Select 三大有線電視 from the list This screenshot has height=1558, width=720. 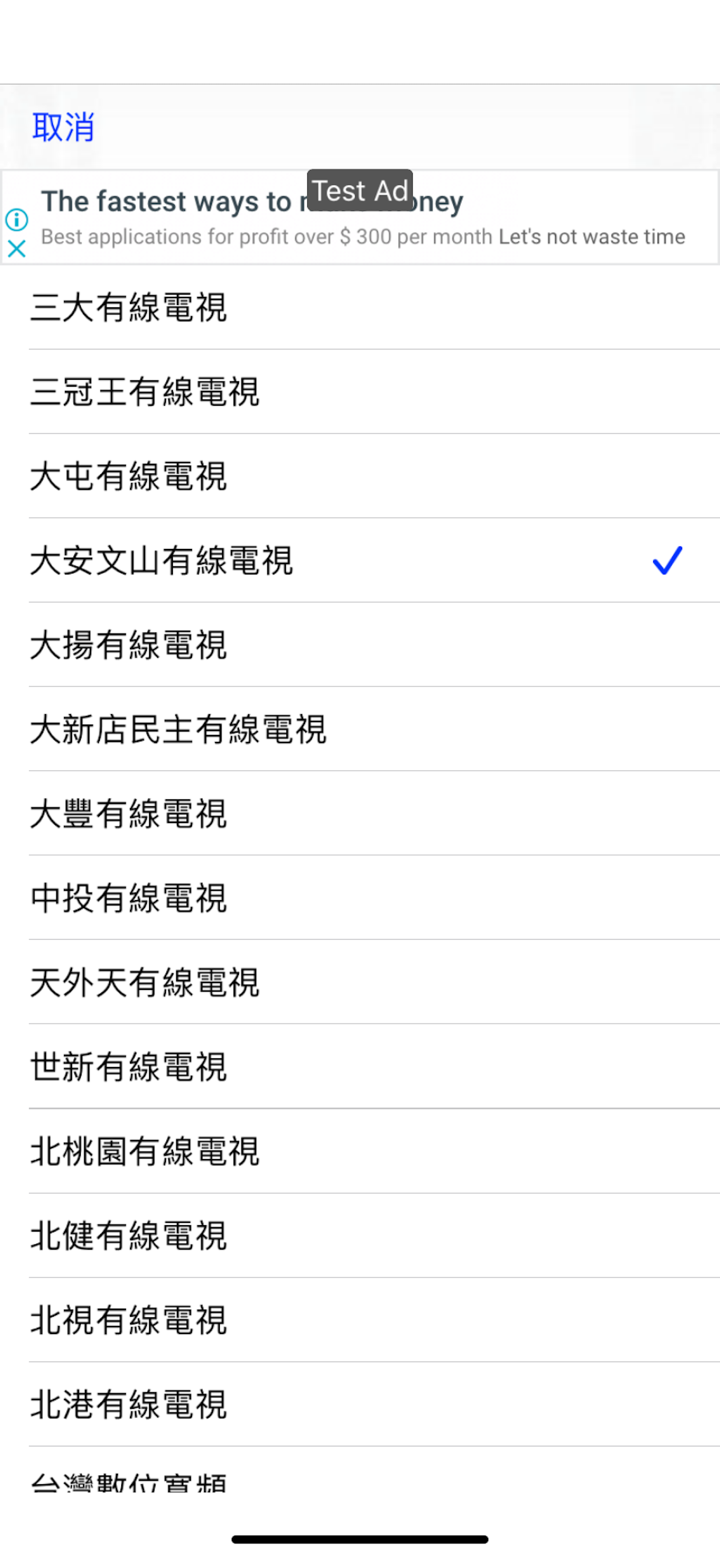pos(128,307)
